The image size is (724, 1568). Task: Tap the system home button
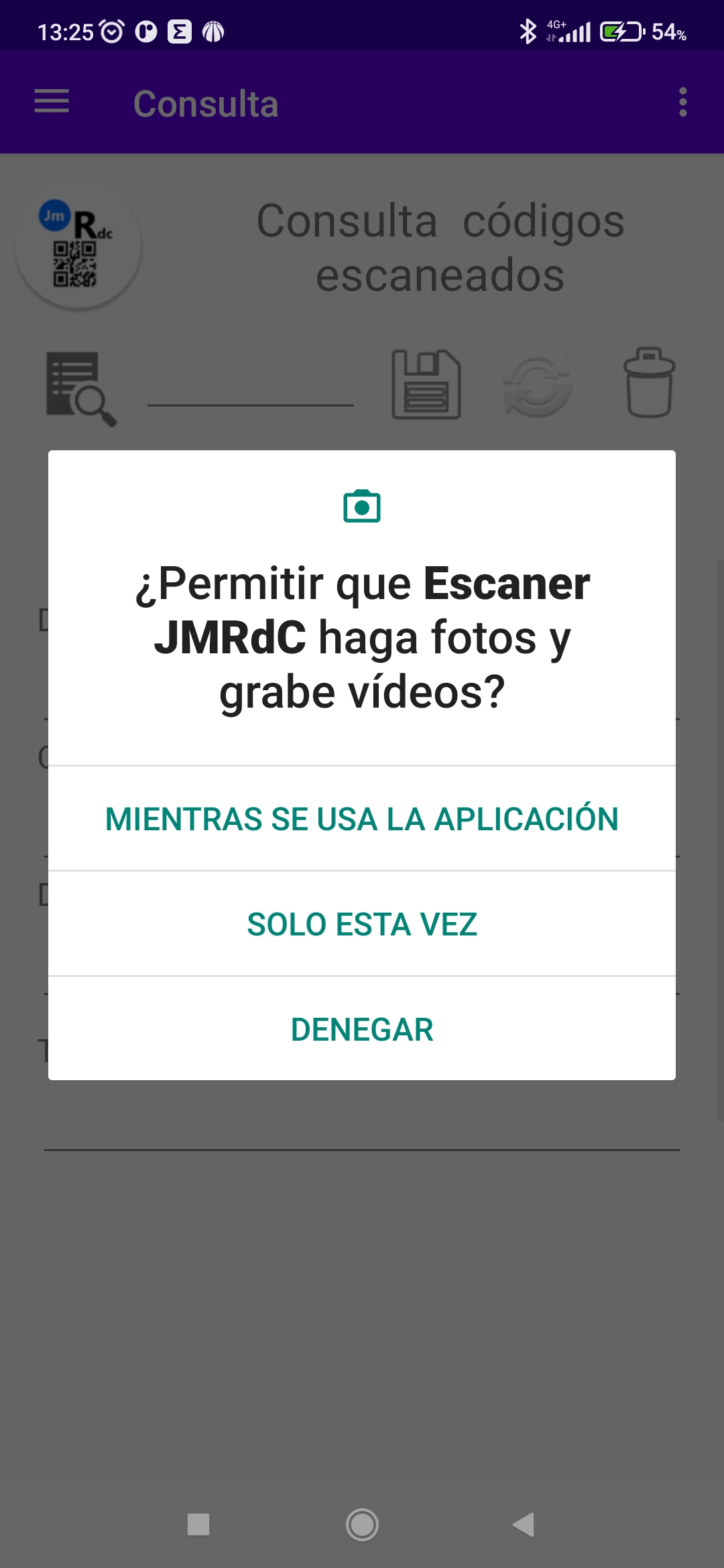point(362,1524)
